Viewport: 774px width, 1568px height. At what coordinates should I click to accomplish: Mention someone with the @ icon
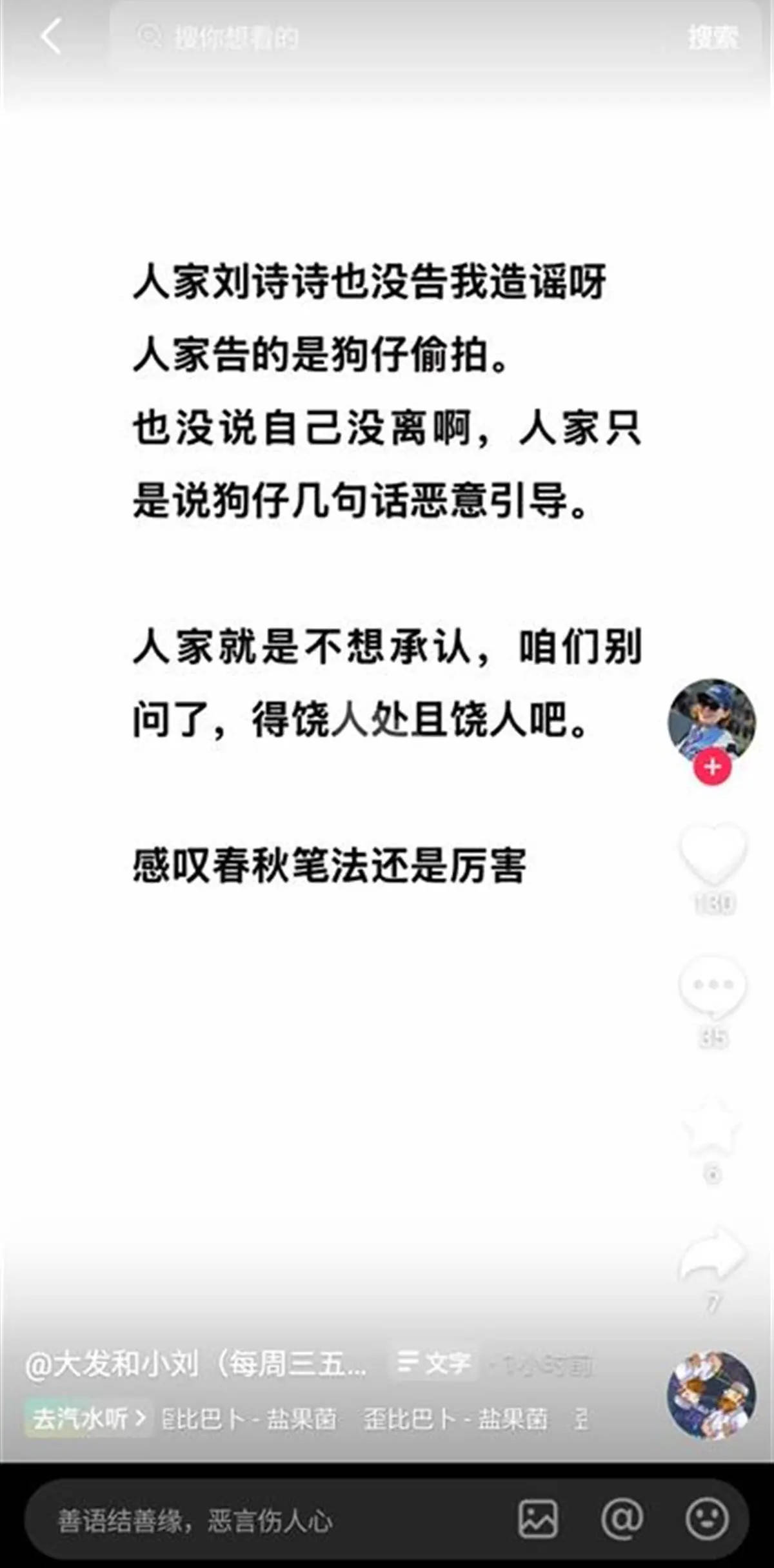pos(622,1519)
